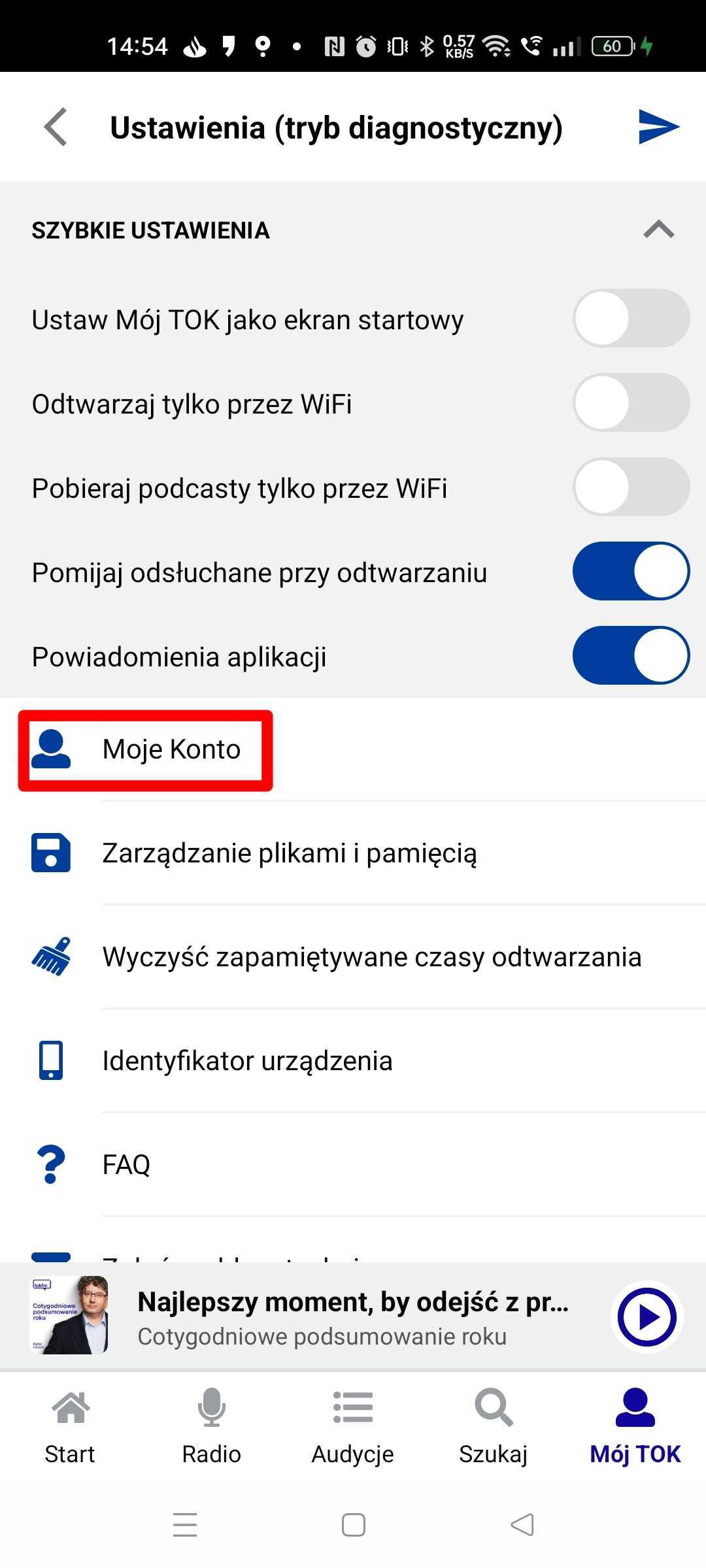The height and width of the screenshot is (1568, 706).
Task: Enable Pobieraj podcasty tylko przez WiFi
Action: (x=631, y=487)
